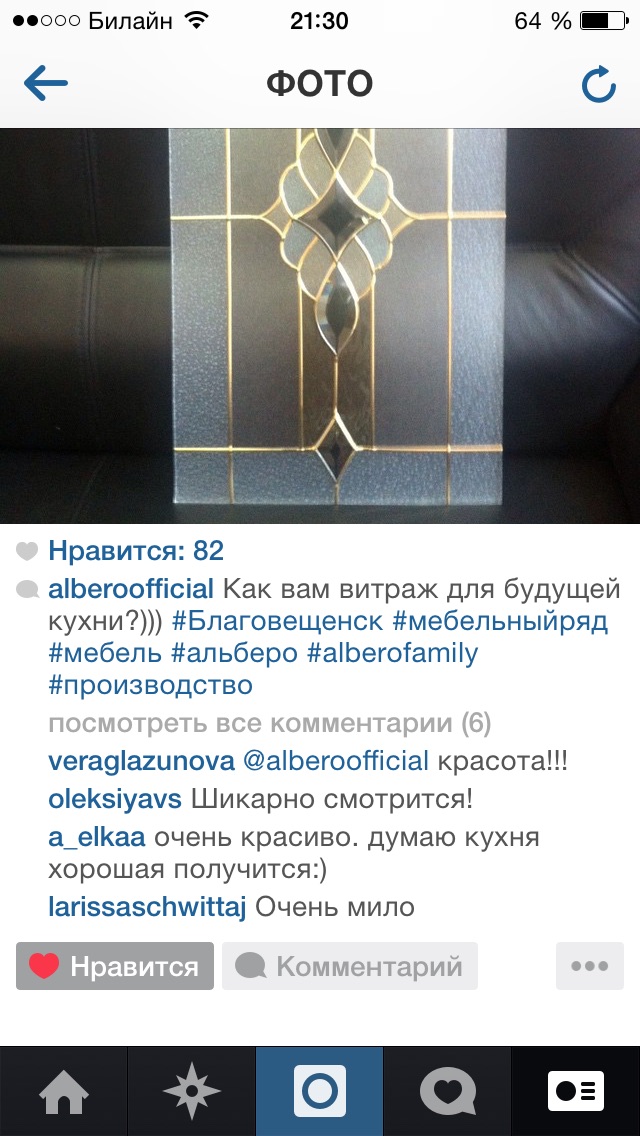Switch to the activity heart tab
The image size is (640, 1136).
[448, 1091]
